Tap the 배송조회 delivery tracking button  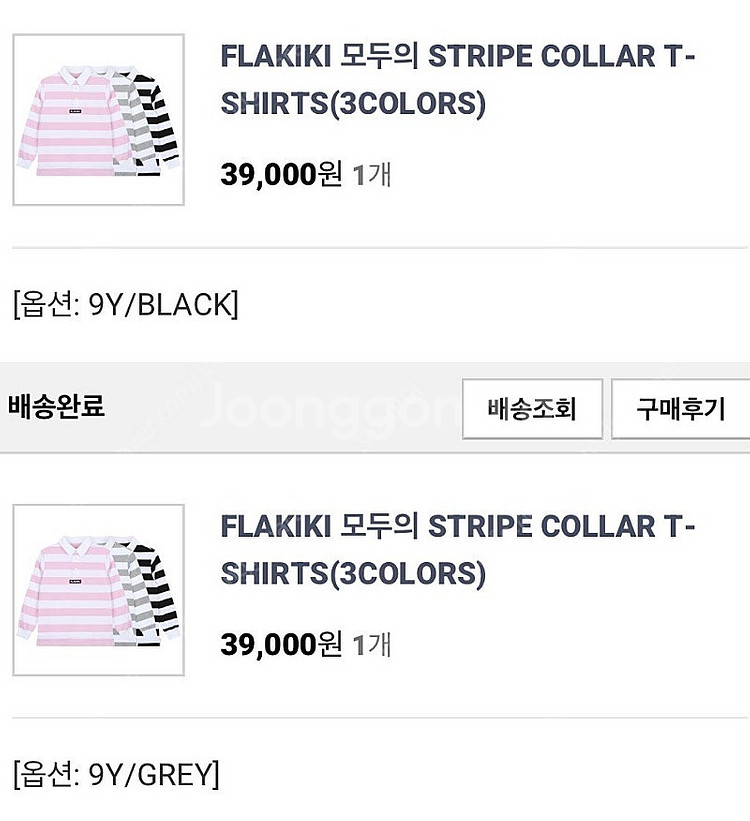pyautogui.click(x=532, y=409)
